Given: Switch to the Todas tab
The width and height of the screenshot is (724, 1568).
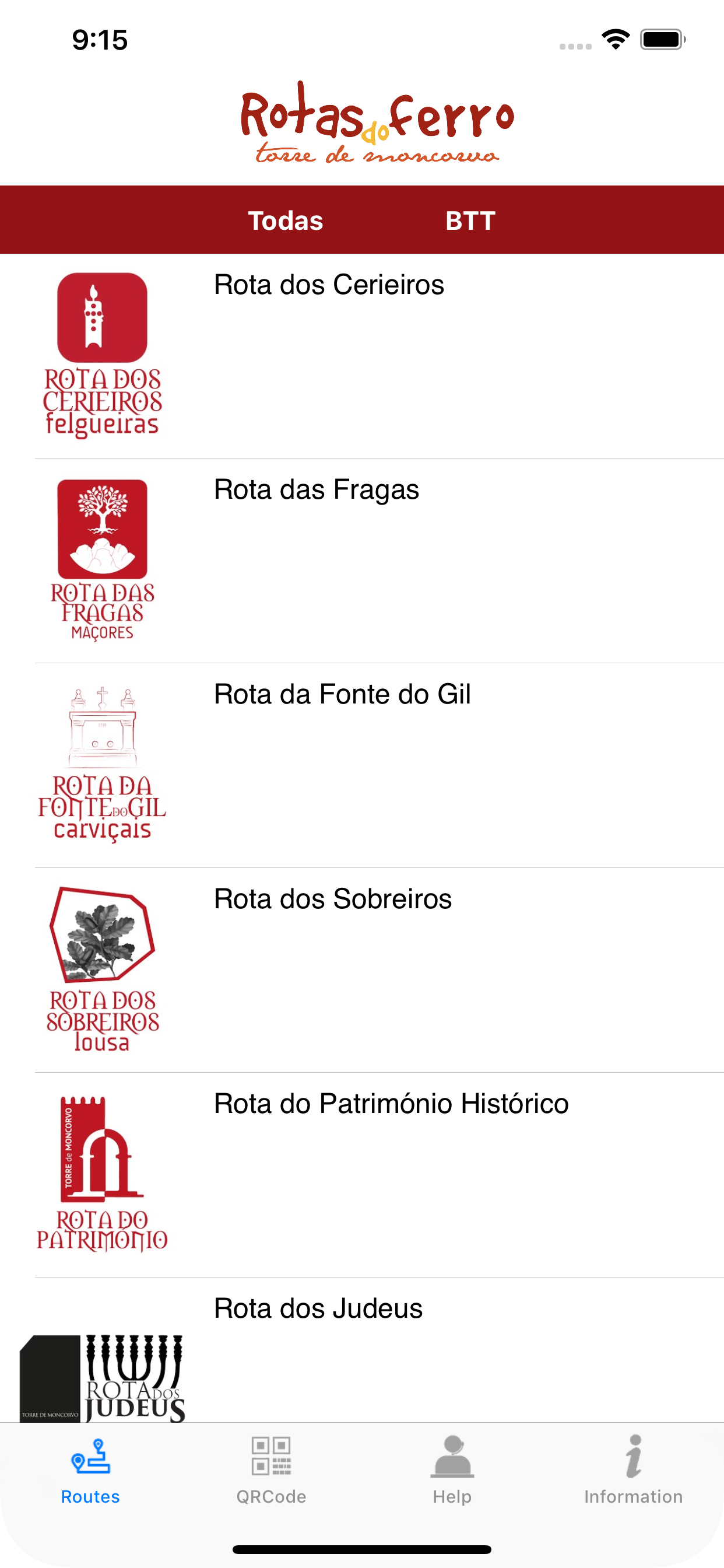Looking at the screenshot, I should [x=286, y=220].
